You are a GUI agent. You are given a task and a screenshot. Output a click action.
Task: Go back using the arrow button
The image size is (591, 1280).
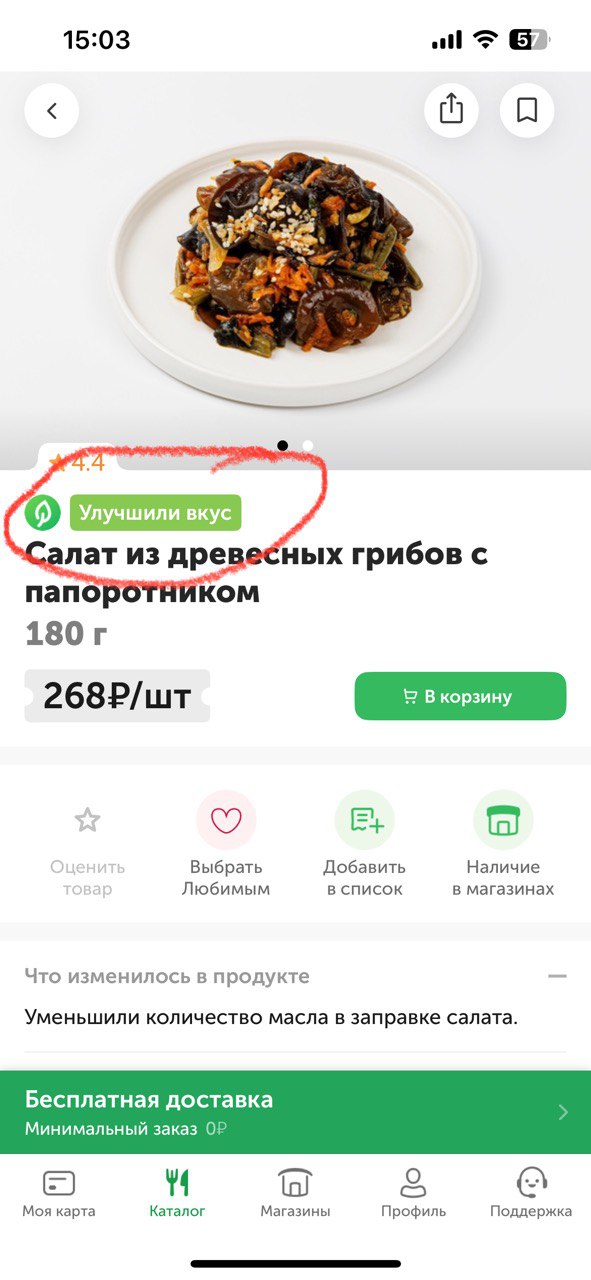52,110
